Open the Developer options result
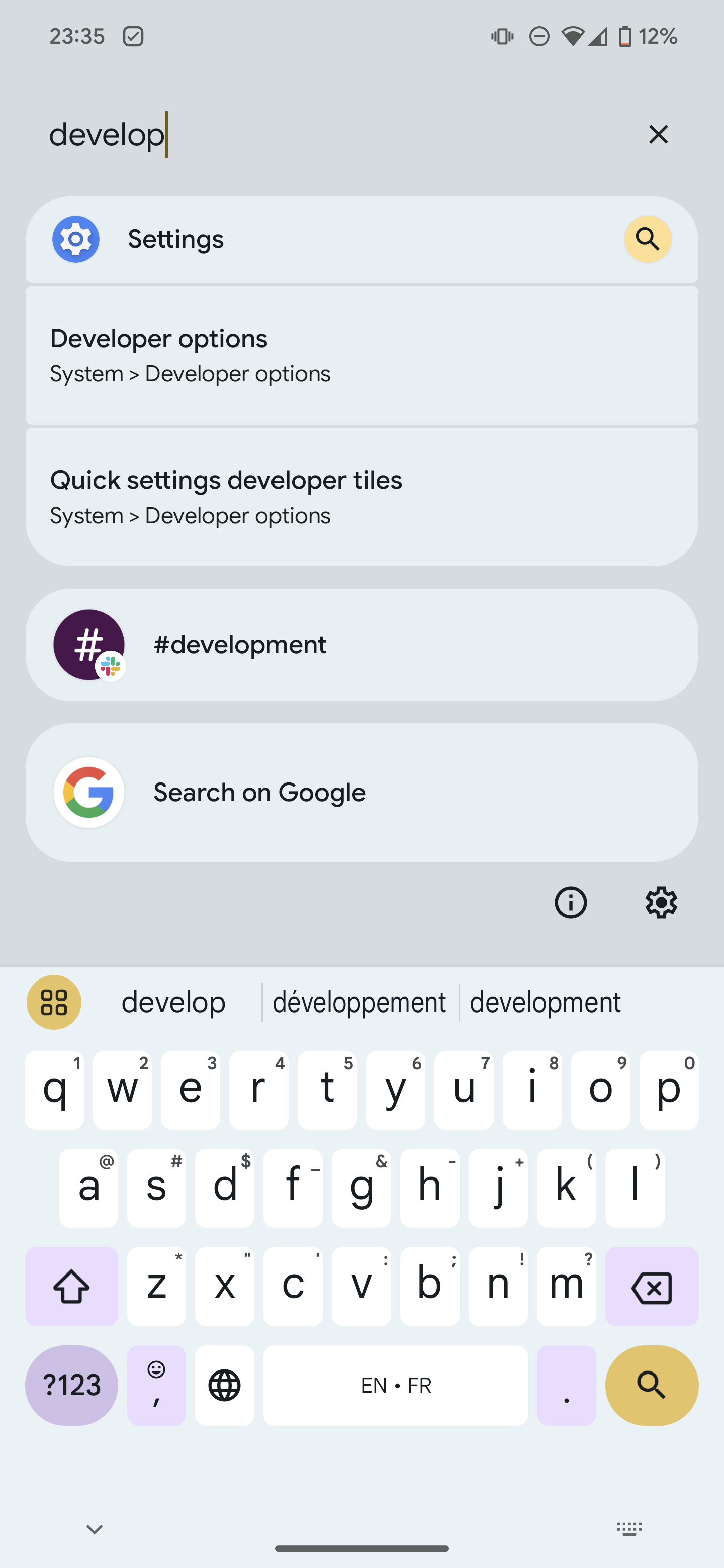Screen dimensions: 724x1568 (x=361, y=355)
